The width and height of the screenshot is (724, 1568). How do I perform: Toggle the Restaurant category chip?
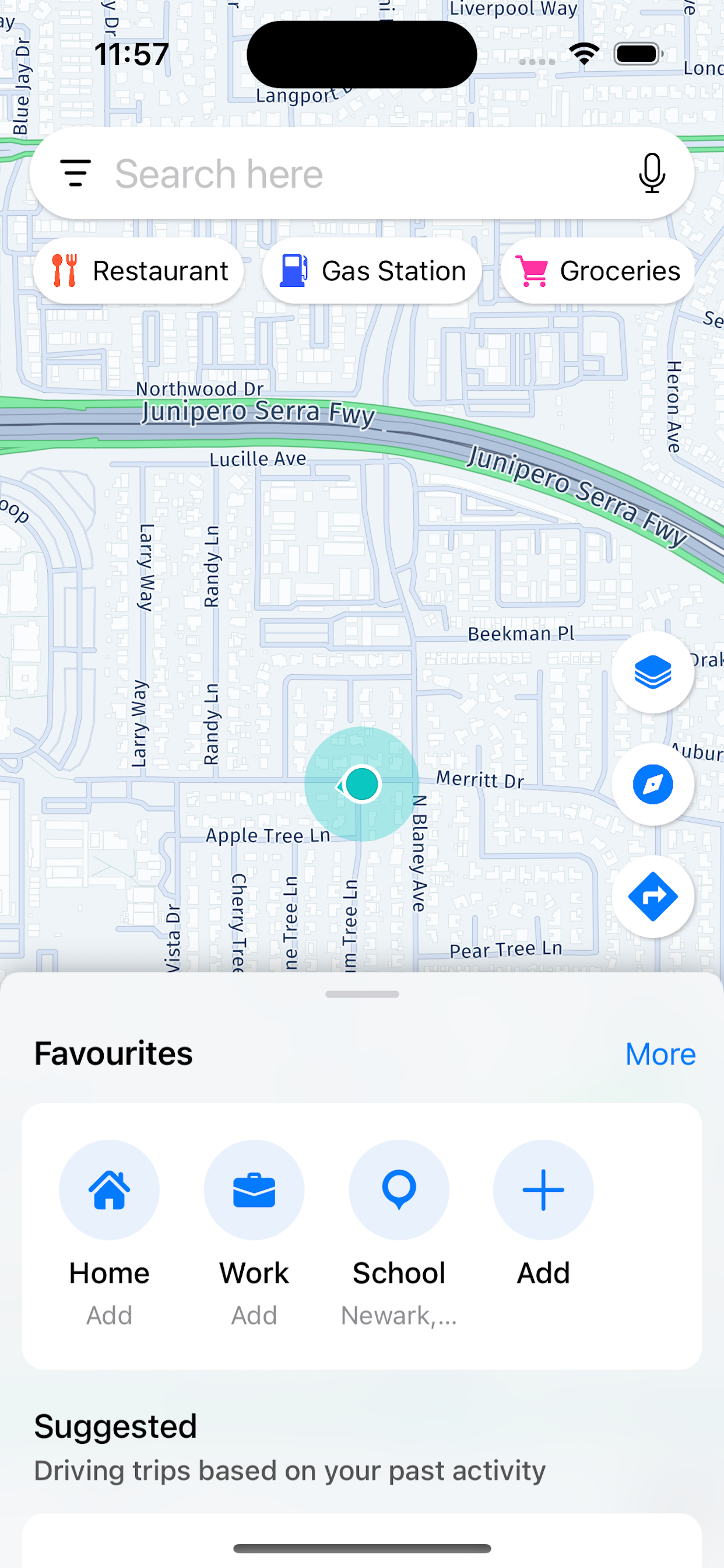[x=138, y=270]
